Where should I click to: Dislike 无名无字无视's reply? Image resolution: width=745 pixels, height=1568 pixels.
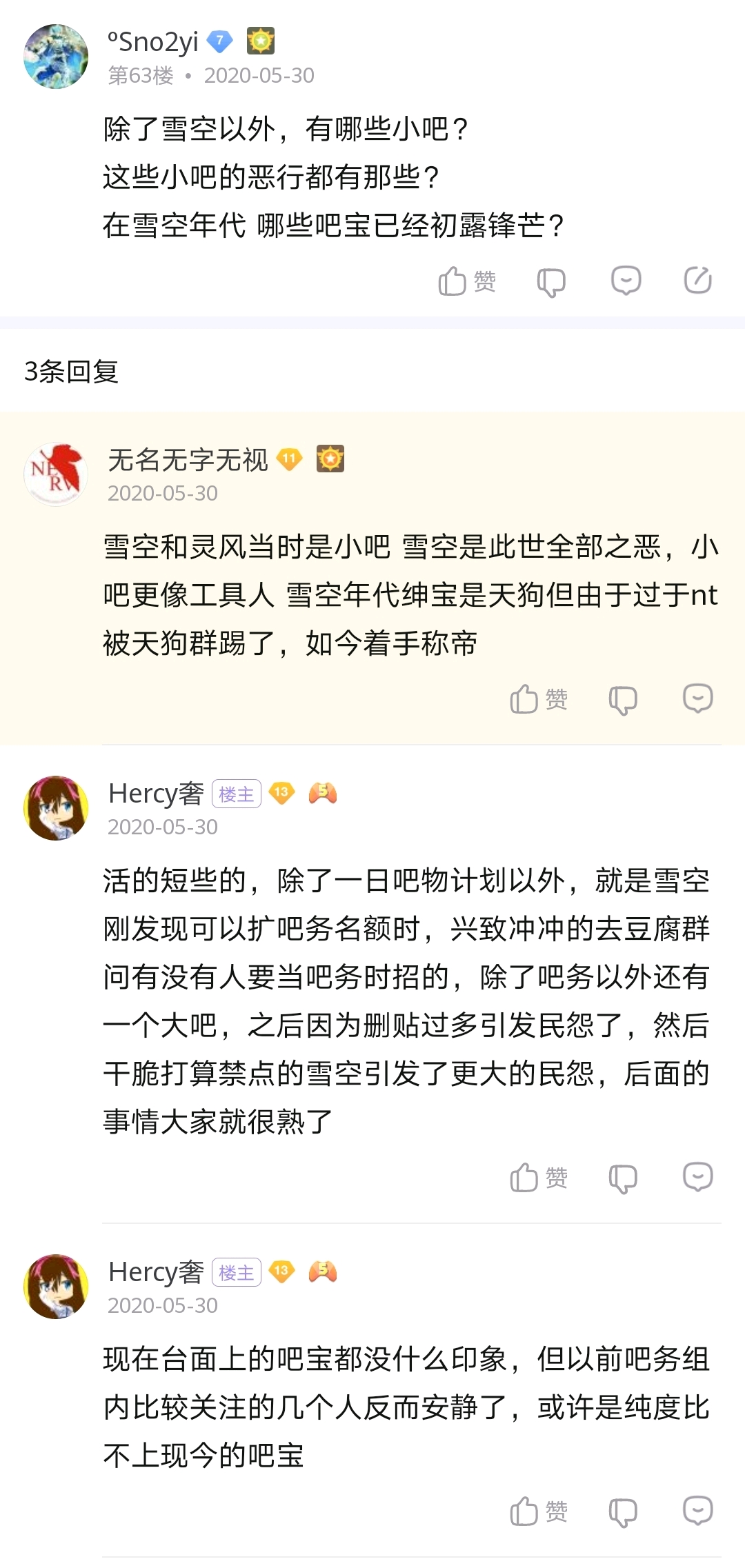point(623,700)
